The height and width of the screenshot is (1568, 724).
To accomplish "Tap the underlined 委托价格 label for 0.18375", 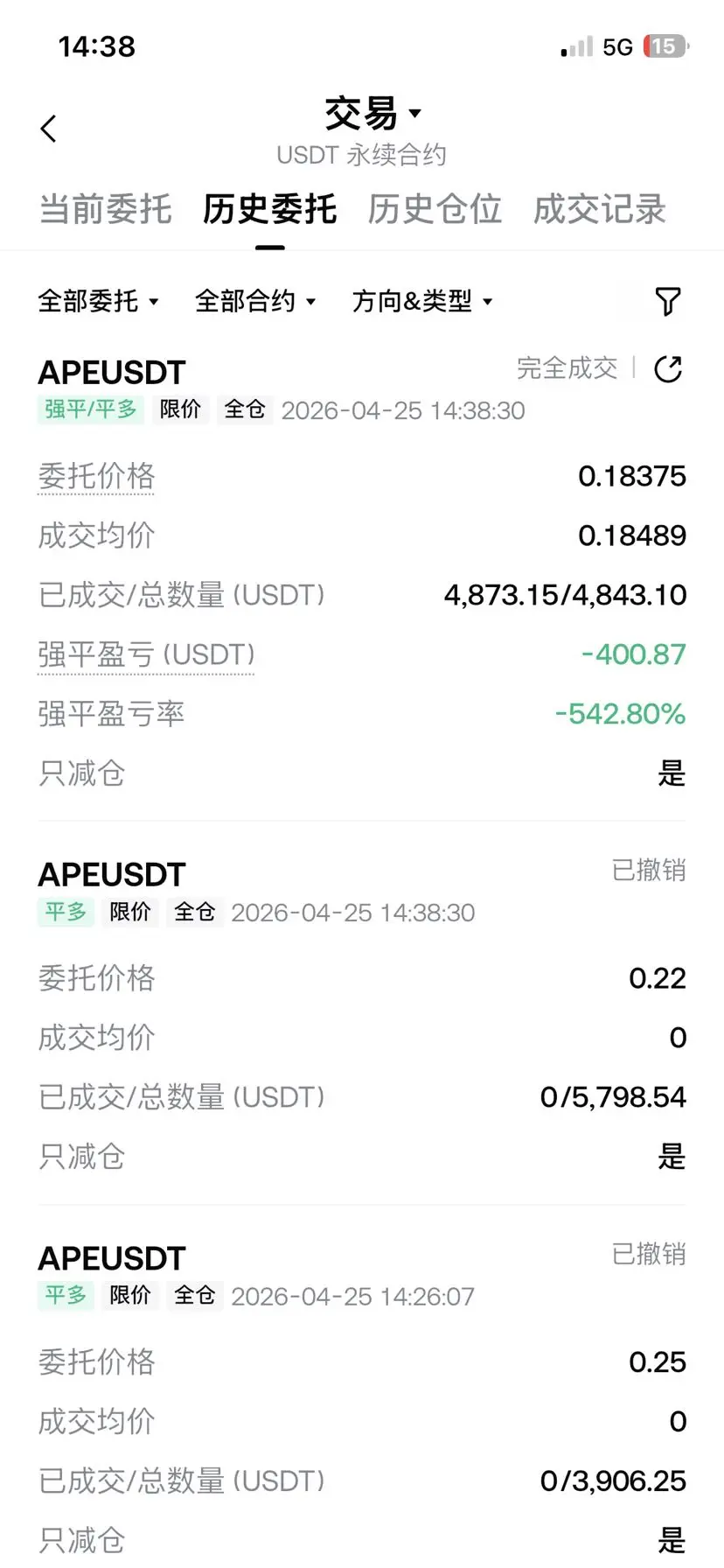I will [x=96, y=477].
